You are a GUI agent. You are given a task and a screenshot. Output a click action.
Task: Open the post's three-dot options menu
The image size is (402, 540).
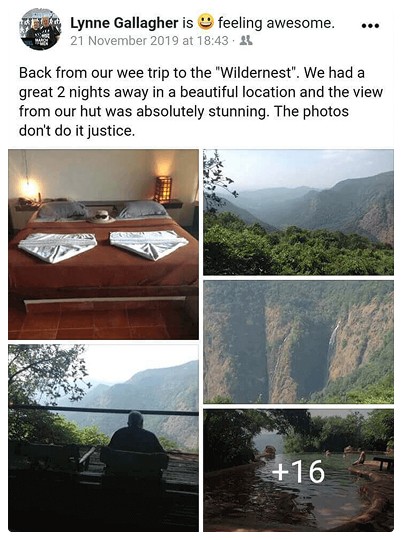tap(371, 26)
